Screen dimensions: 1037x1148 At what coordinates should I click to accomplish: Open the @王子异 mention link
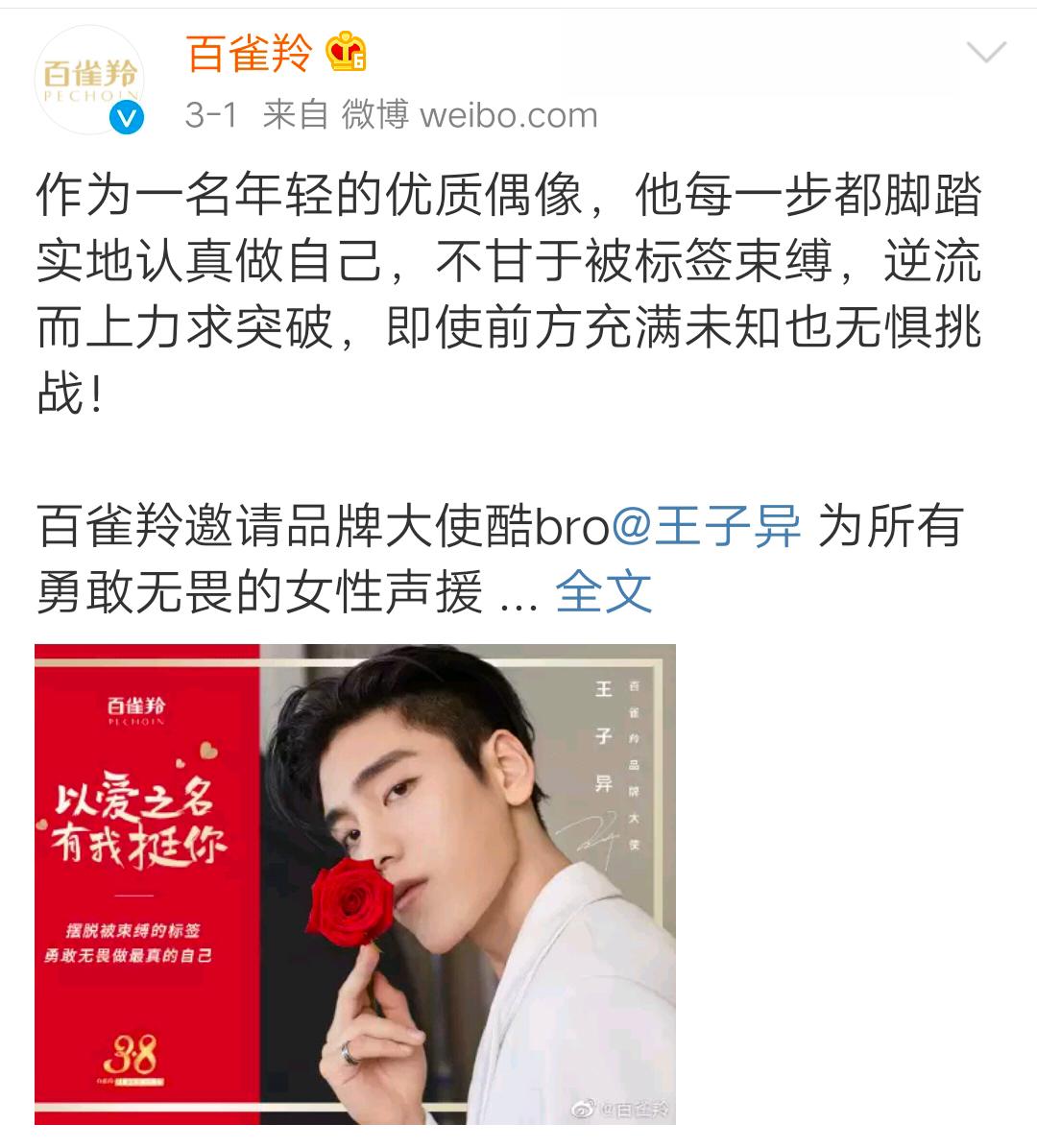[706, 529]
